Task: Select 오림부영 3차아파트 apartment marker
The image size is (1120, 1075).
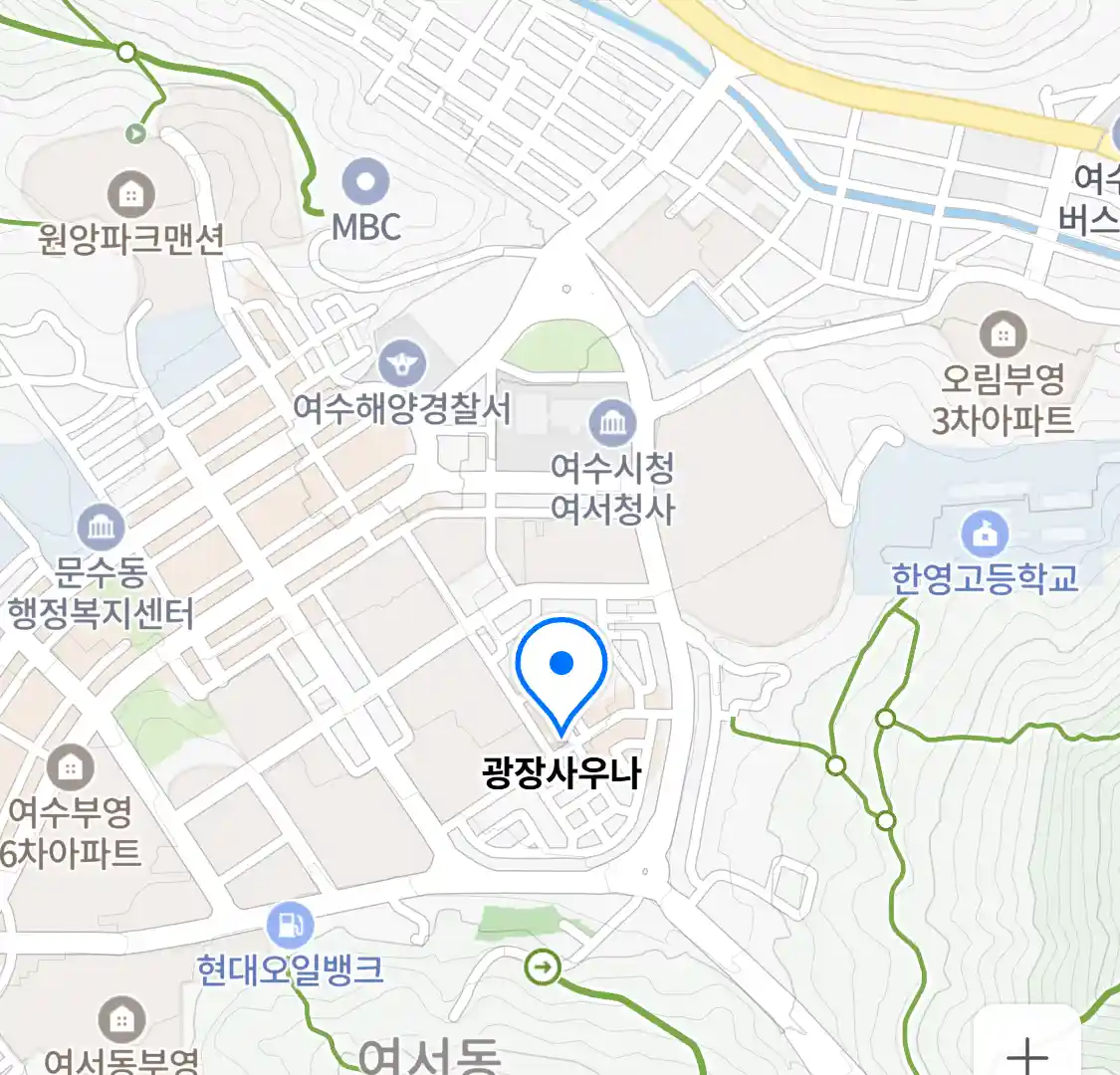Action: click(x=1003, y=335)
